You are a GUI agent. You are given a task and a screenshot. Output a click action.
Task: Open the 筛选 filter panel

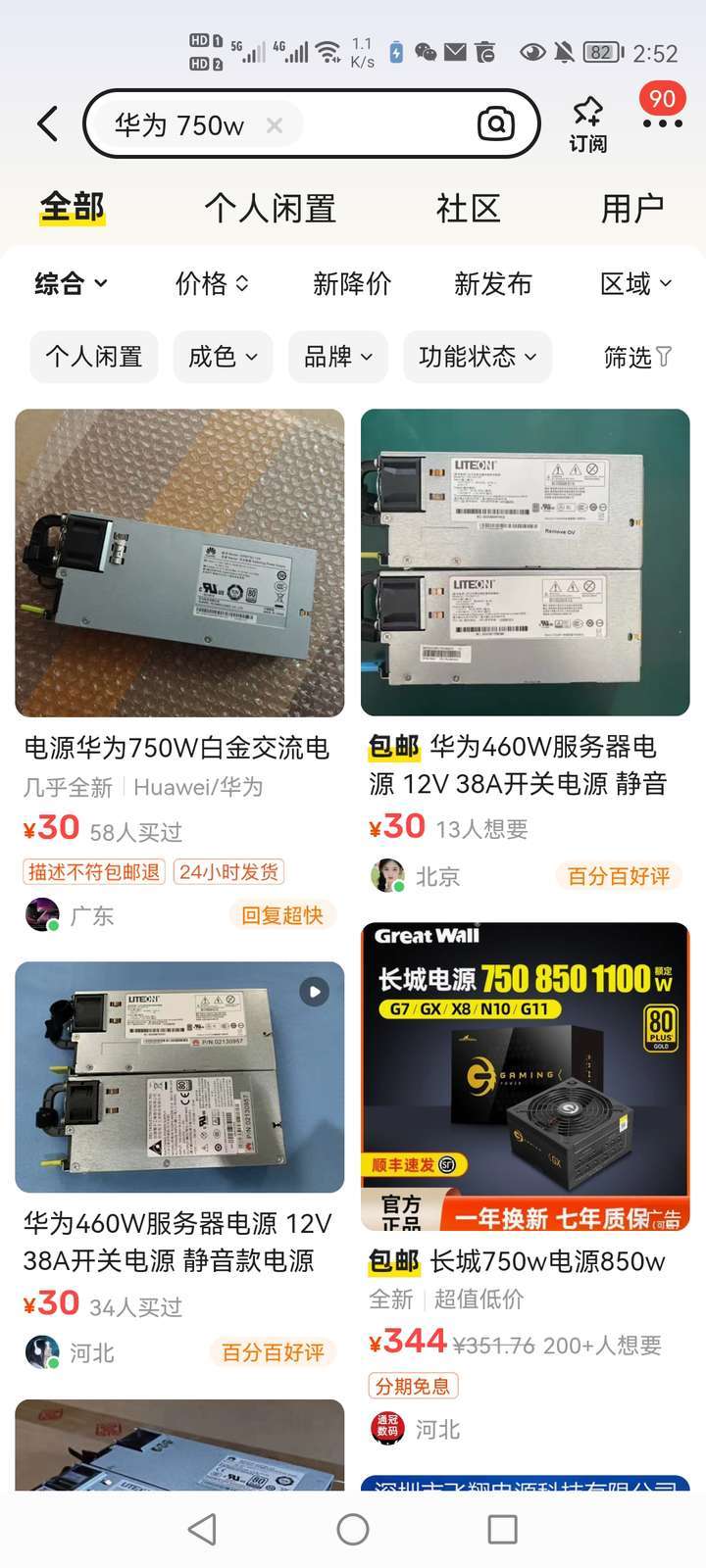(x=637, y=357)
